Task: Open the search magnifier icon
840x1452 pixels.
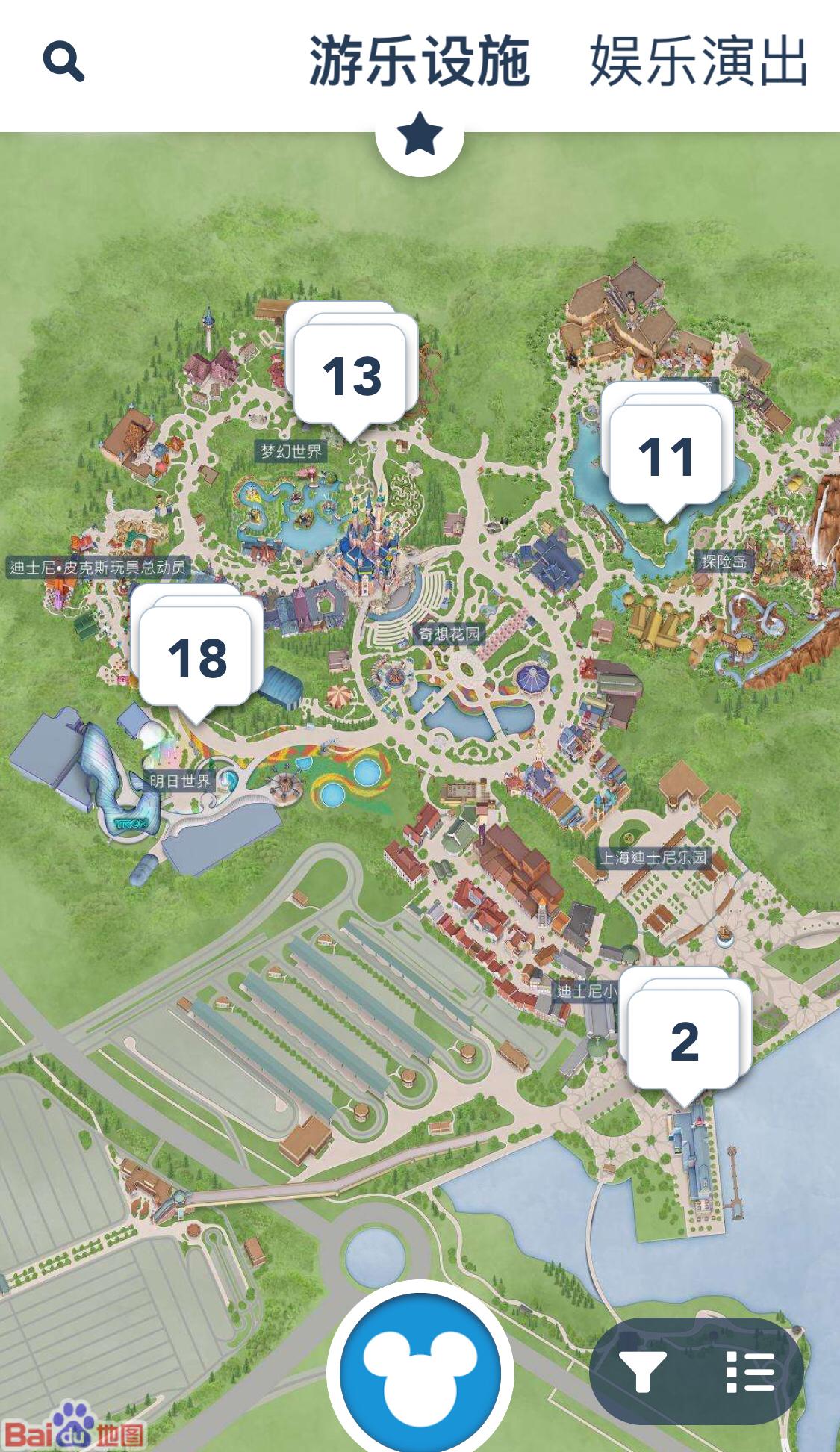Action: pyautogui.click(x=63, y=61)
